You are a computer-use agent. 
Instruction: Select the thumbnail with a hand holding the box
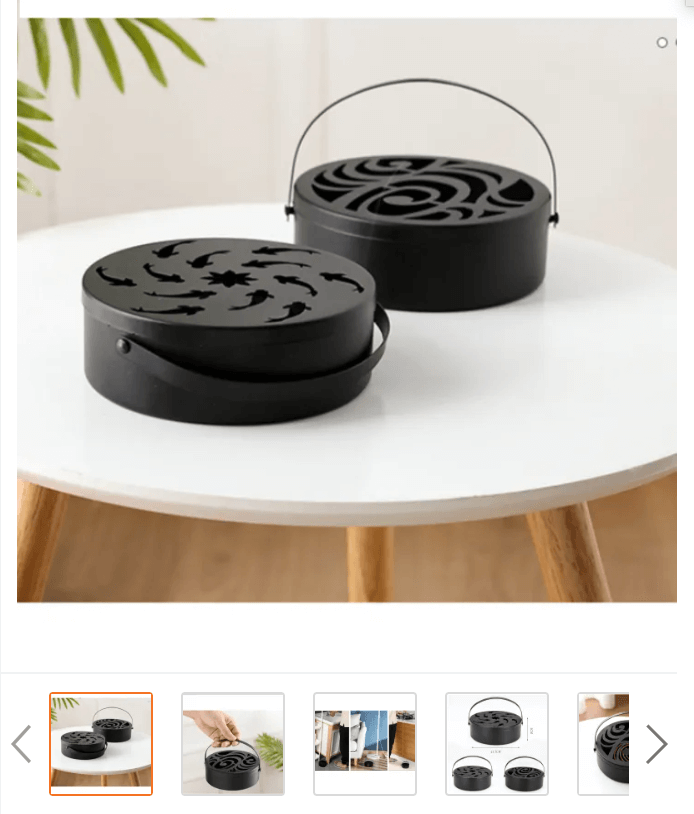[x=233, y=744]
